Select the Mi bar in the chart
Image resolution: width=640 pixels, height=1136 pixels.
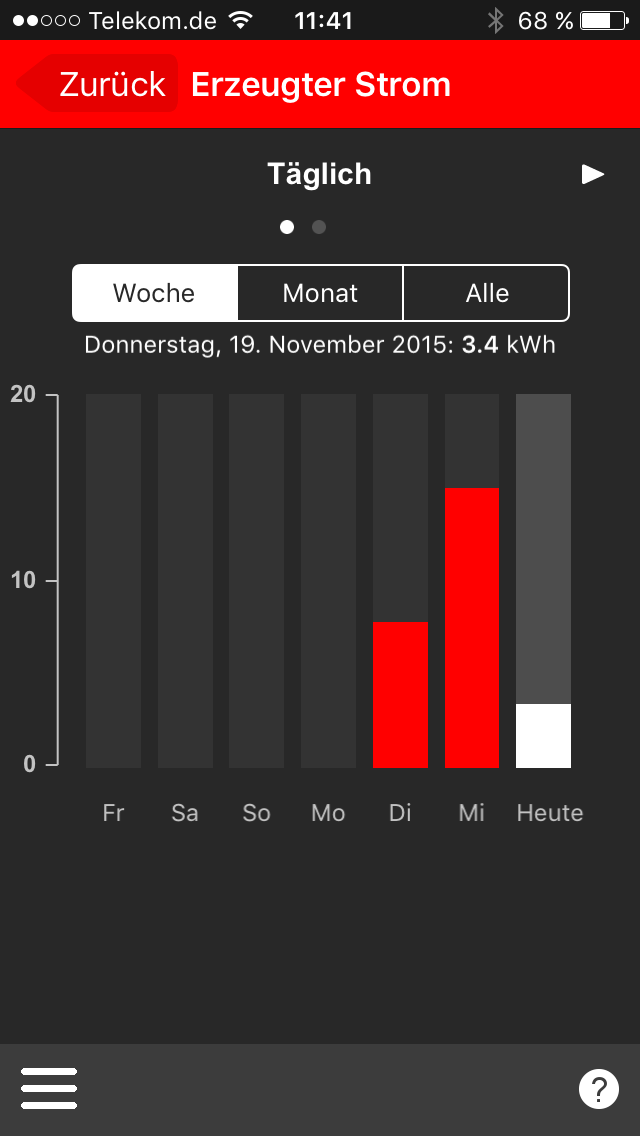(472, 581)
